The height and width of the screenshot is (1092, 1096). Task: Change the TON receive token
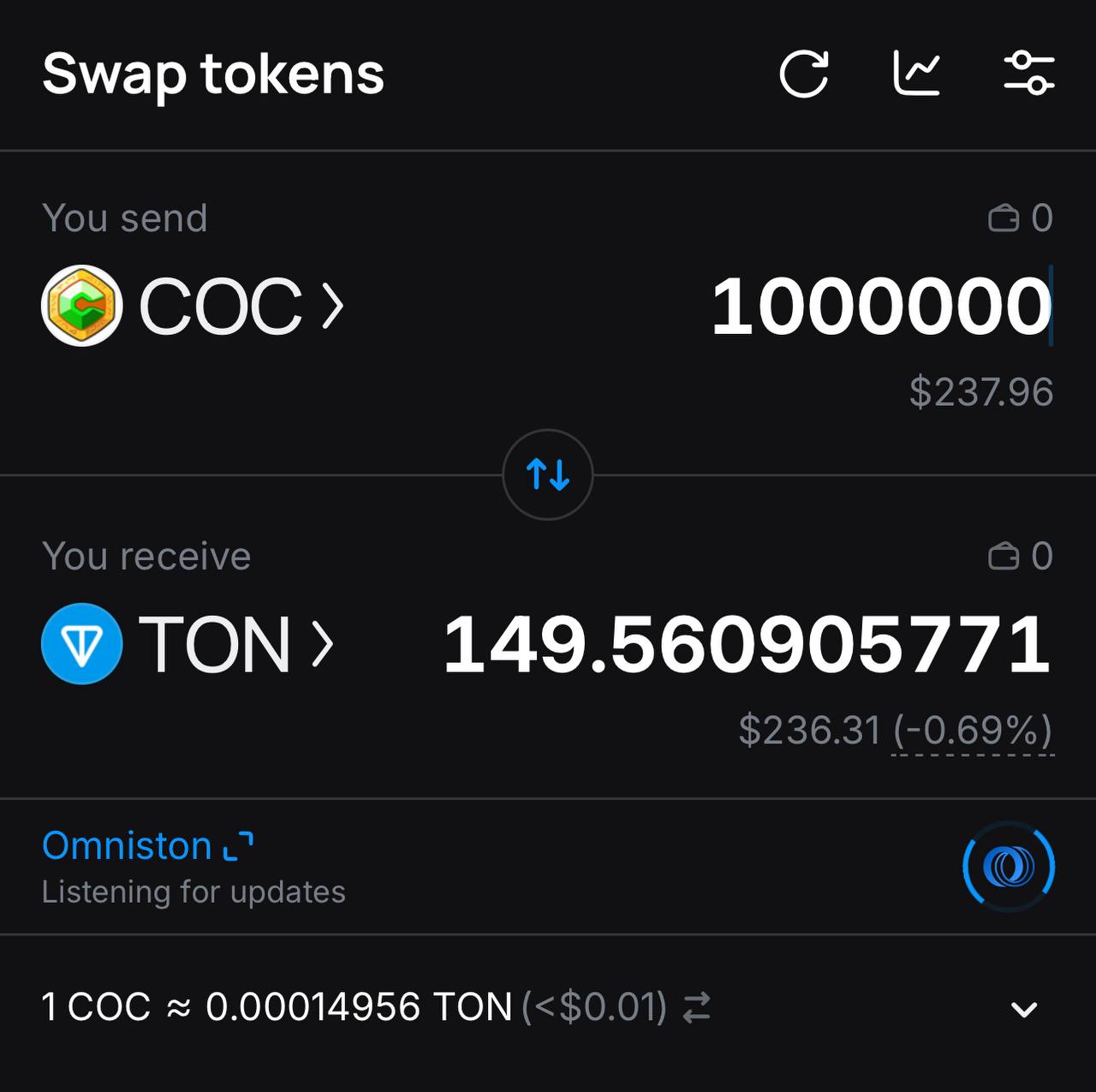click(188, 644)
